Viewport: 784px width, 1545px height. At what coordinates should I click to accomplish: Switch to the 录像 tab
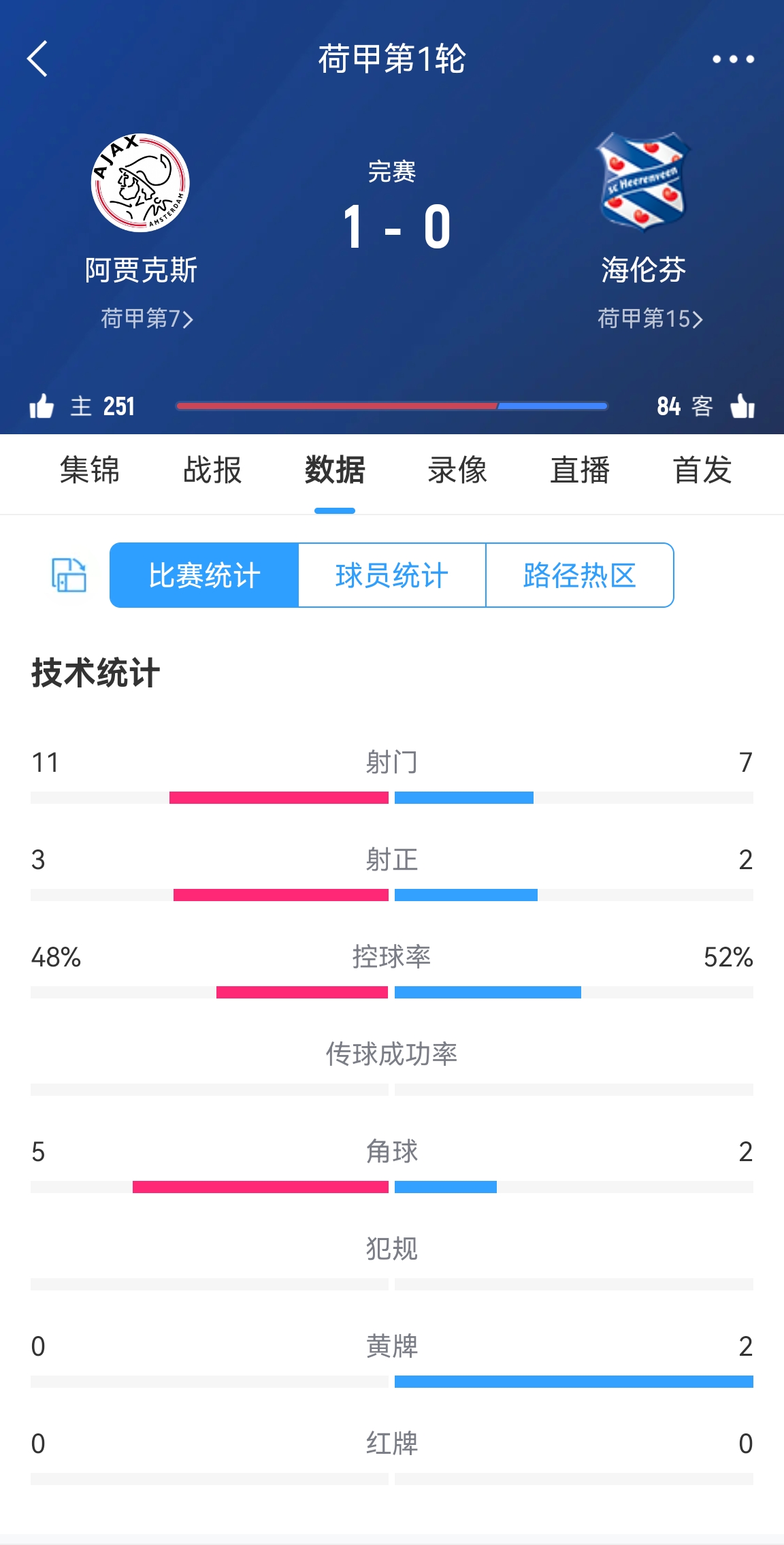click(x=457, y=470)
